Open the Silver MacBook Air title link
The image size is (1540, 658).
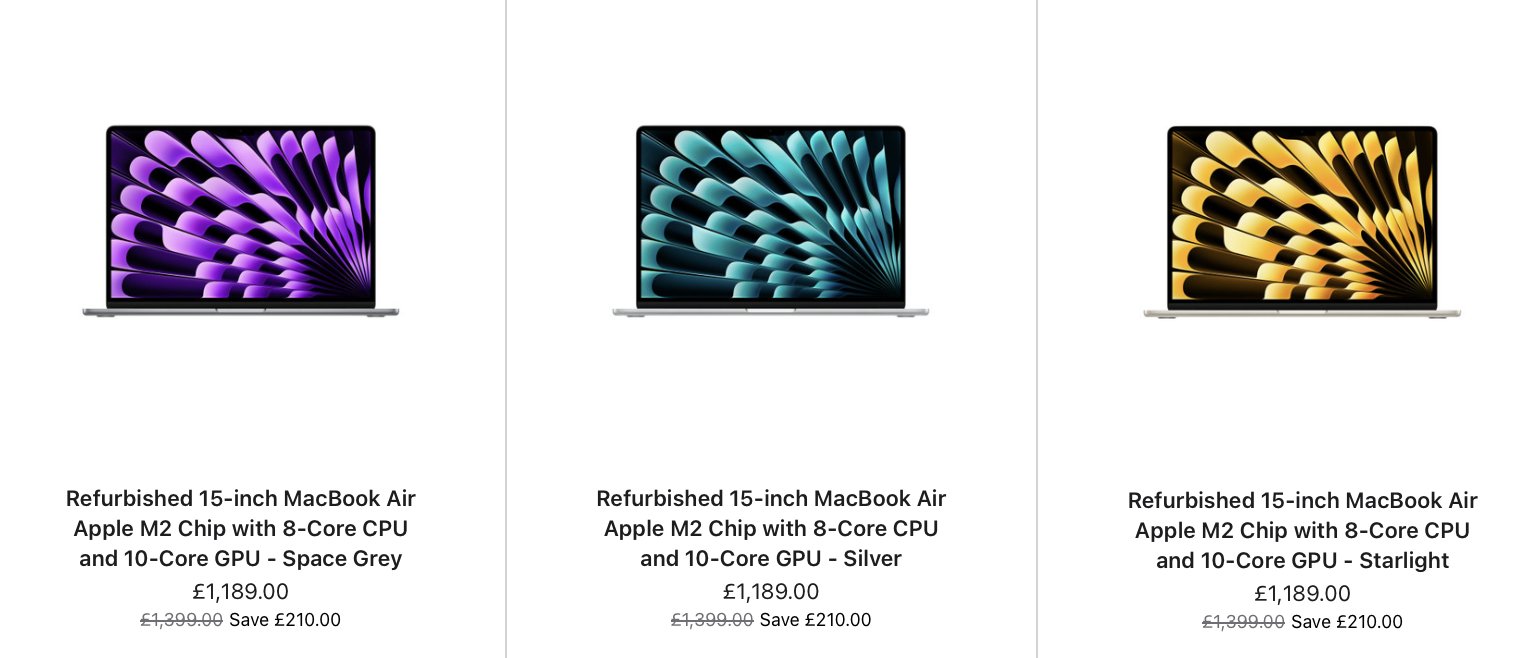click(771, 528)
